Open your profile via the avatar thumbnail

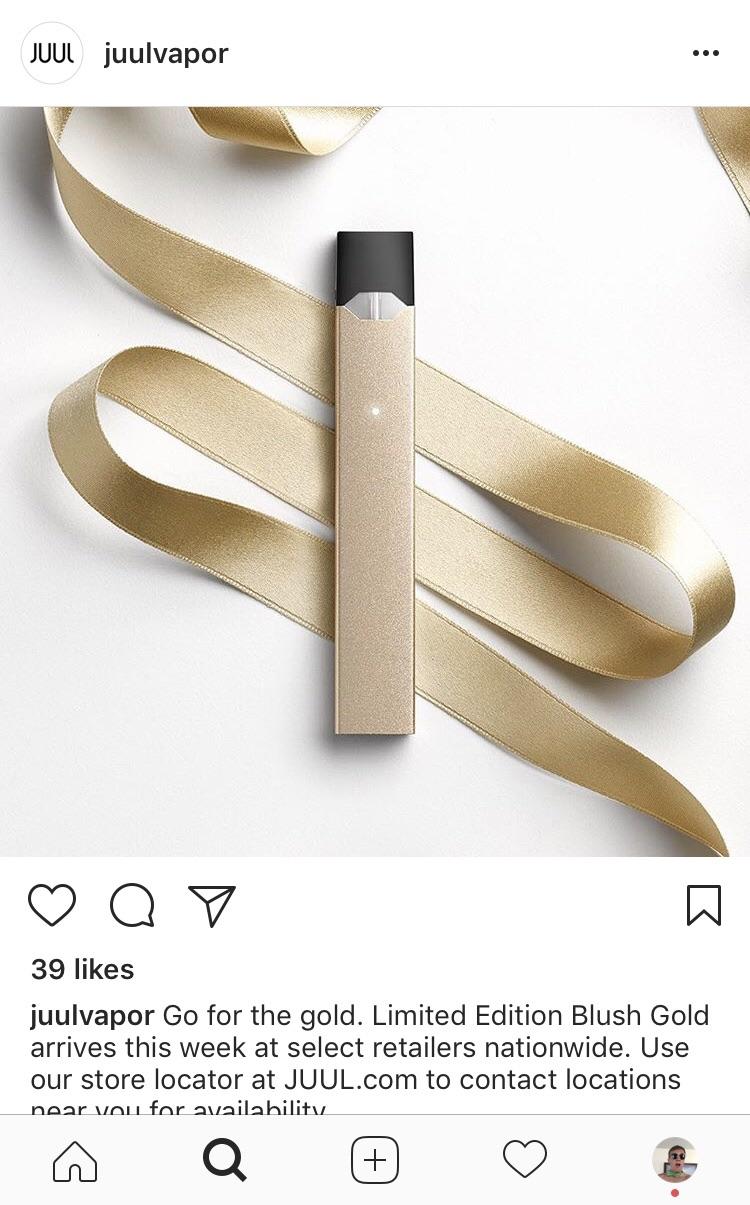click(x=675, y=1161)
